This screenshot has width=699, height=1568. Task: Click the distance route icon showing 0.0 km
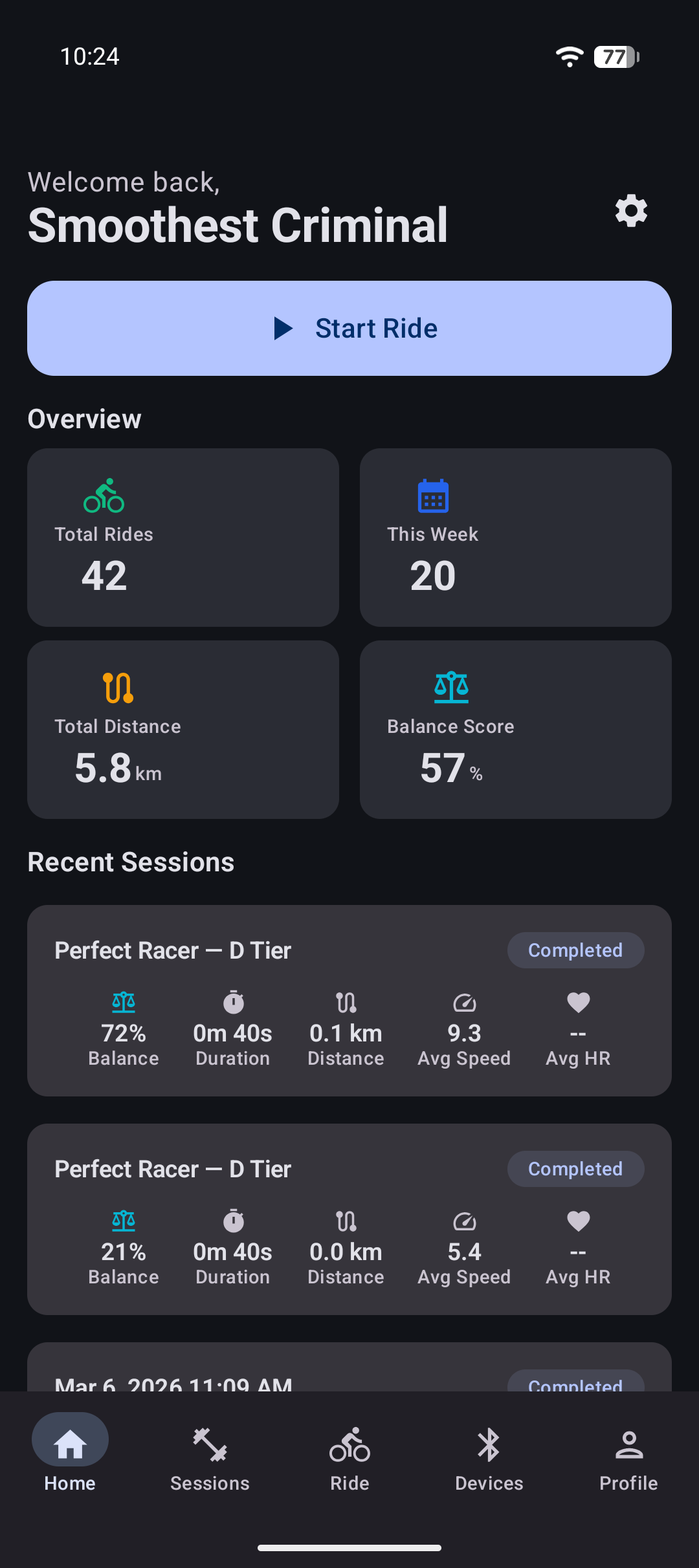(346, 1220)
